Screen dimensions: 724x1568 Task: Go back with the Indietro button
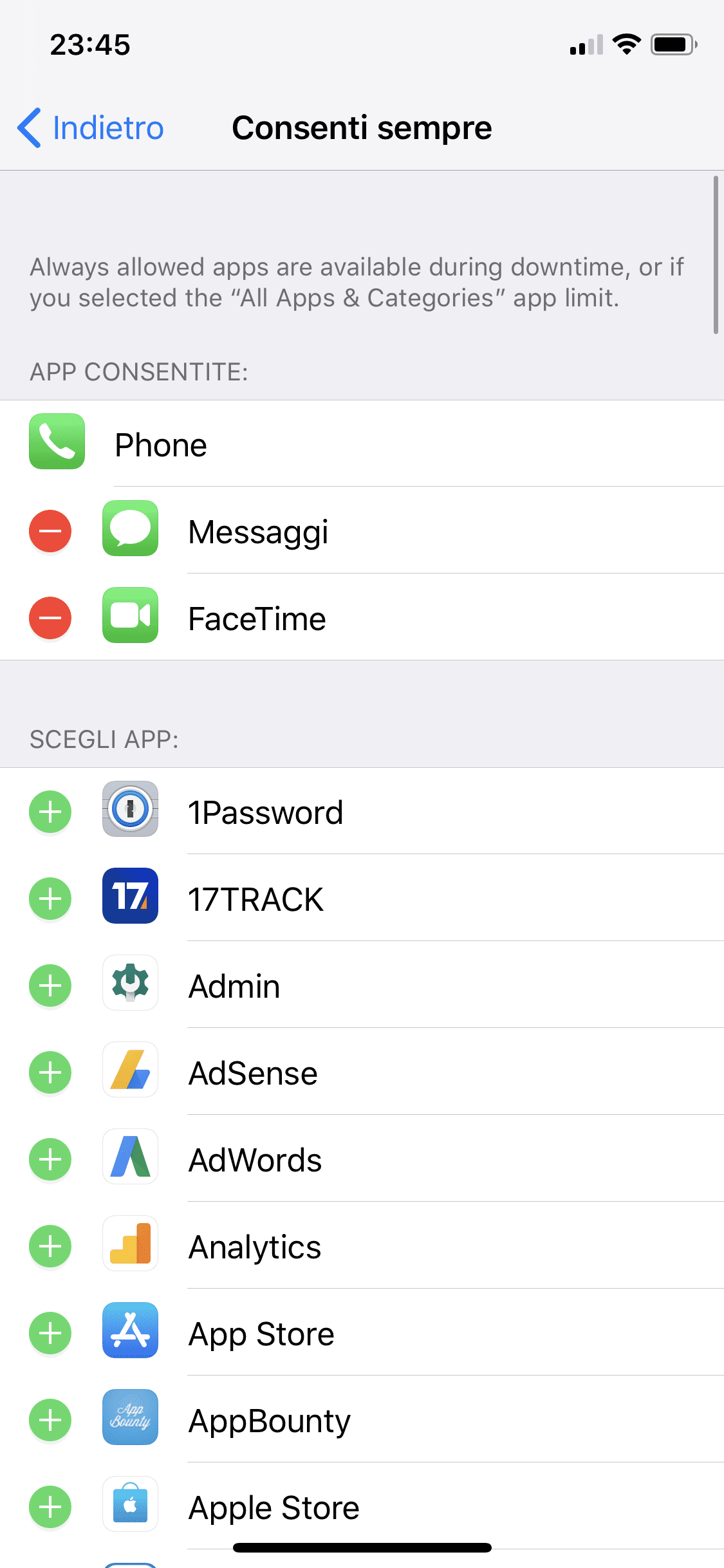pos(90,127)
